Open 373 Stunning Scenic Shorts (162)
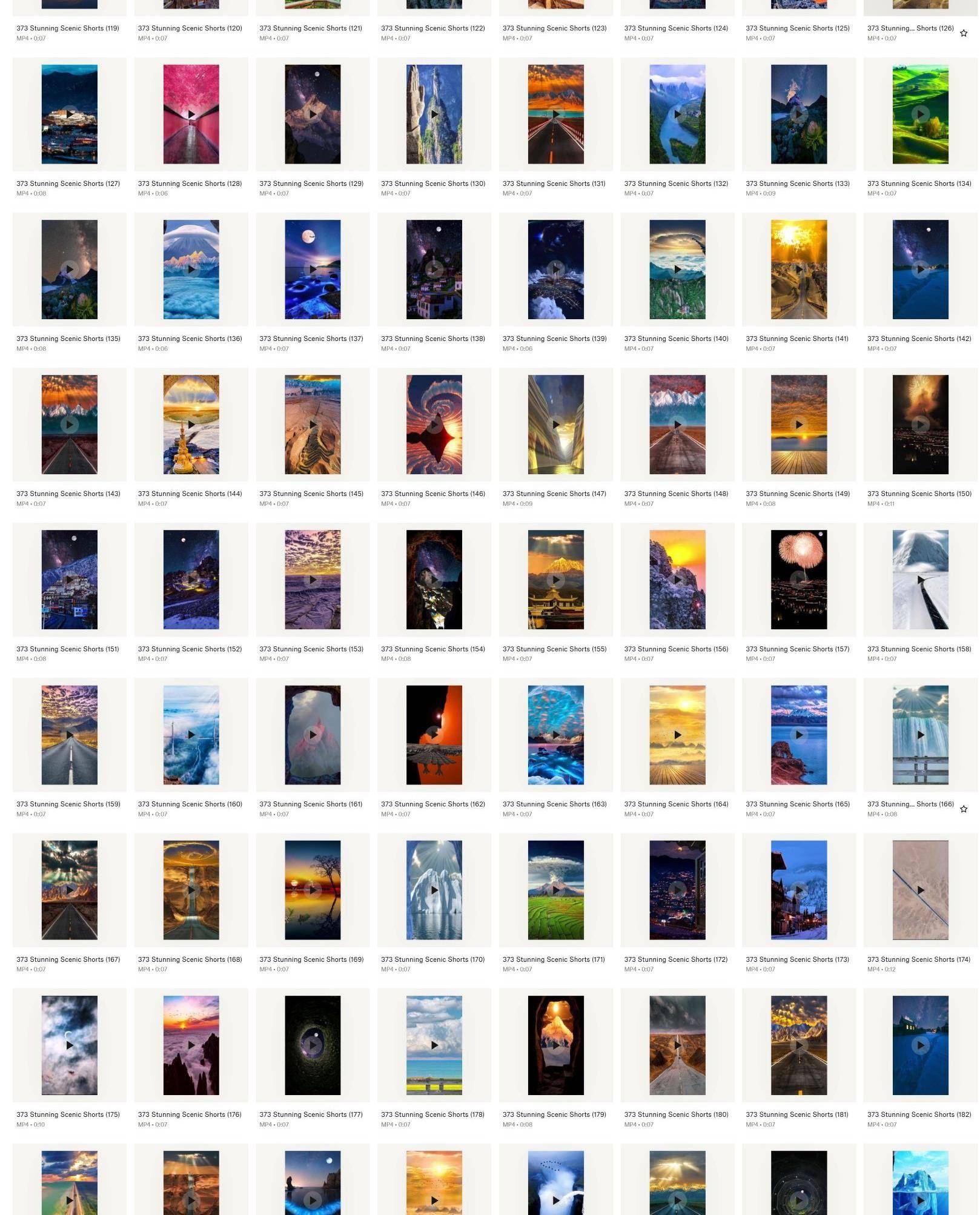 434,735
